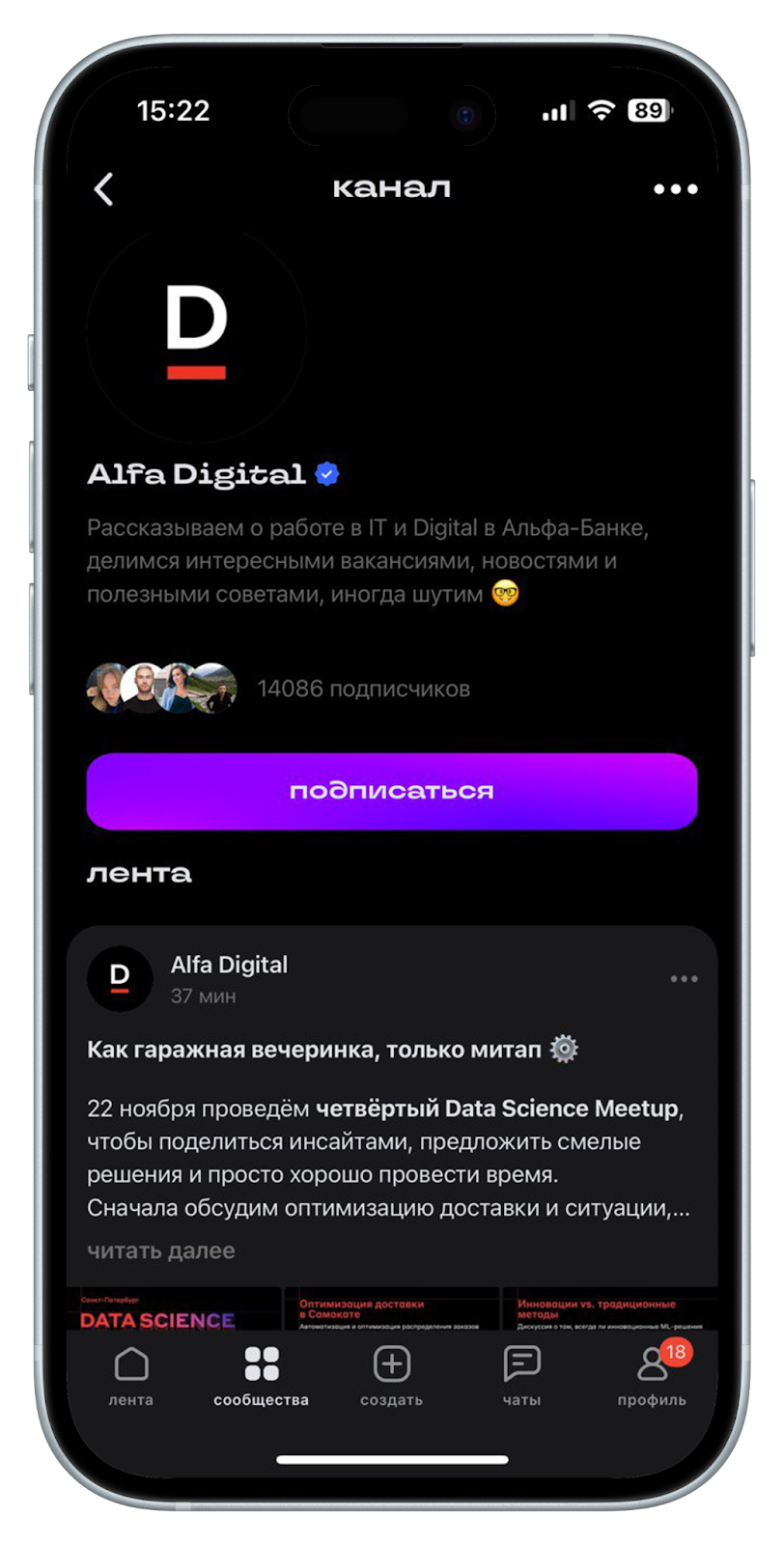The height and width of the screenshot is (1545, 784).
Task: Expand the post with читать далее
Action: [161, 1250]
